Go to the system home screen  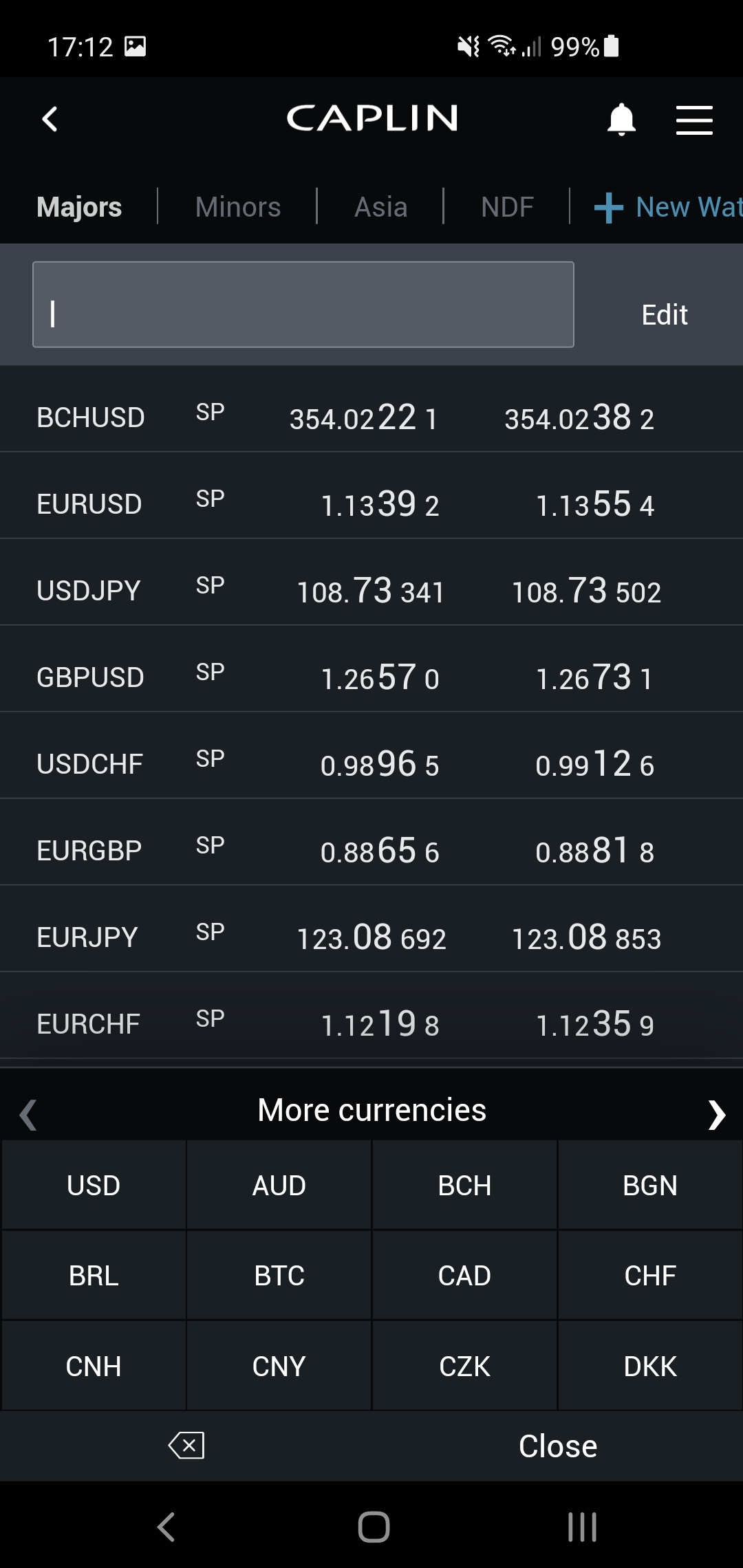(x=374, y=1527)
